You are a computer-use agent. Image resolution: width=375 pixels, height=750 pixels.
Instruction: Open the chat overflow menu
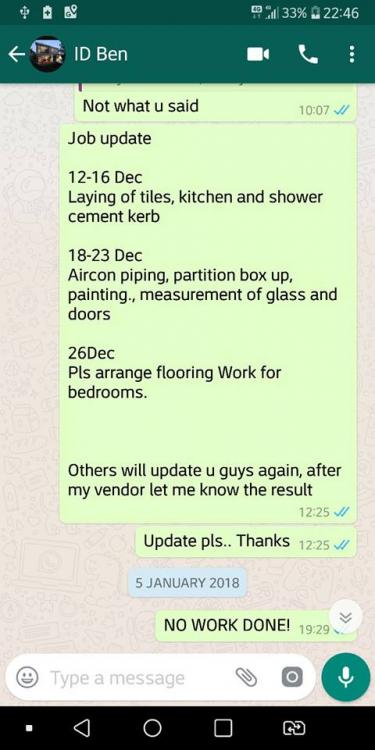[352, 55]
